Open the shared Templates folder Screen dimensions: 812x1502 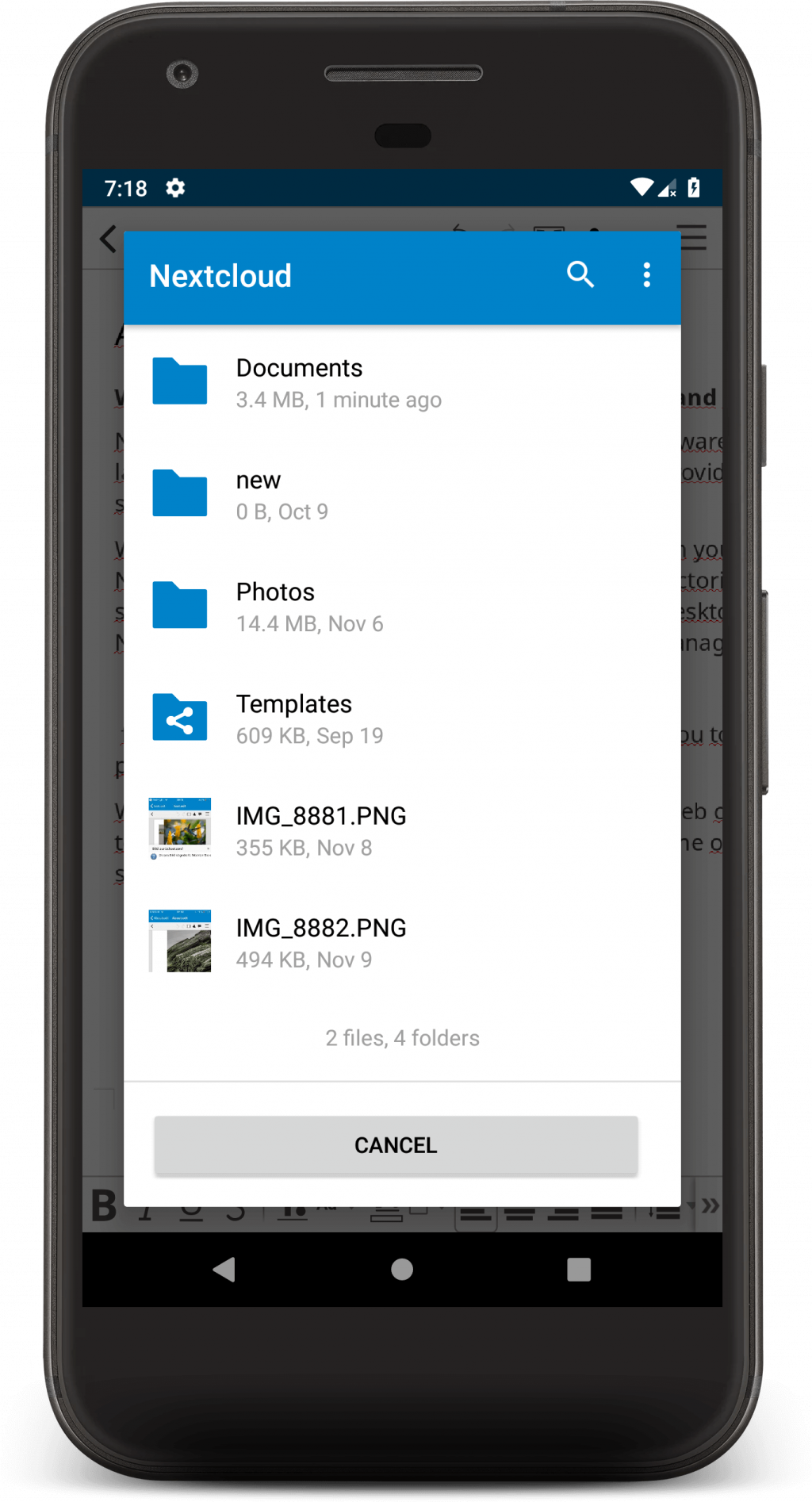401,718
